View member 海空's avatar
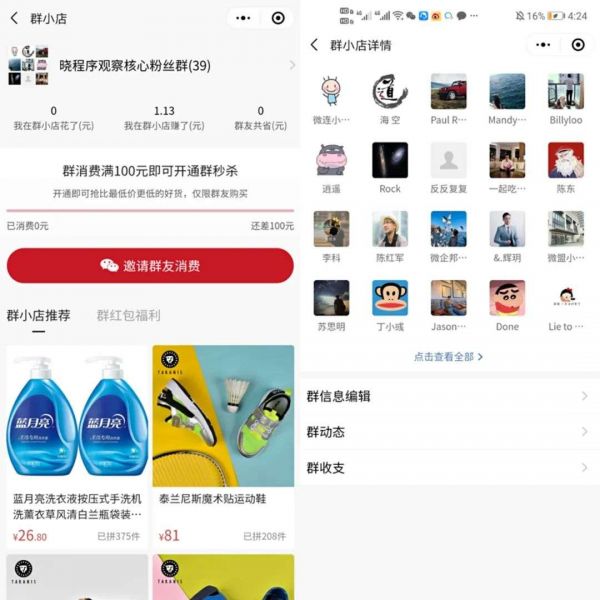 click(x=390, y=91)
